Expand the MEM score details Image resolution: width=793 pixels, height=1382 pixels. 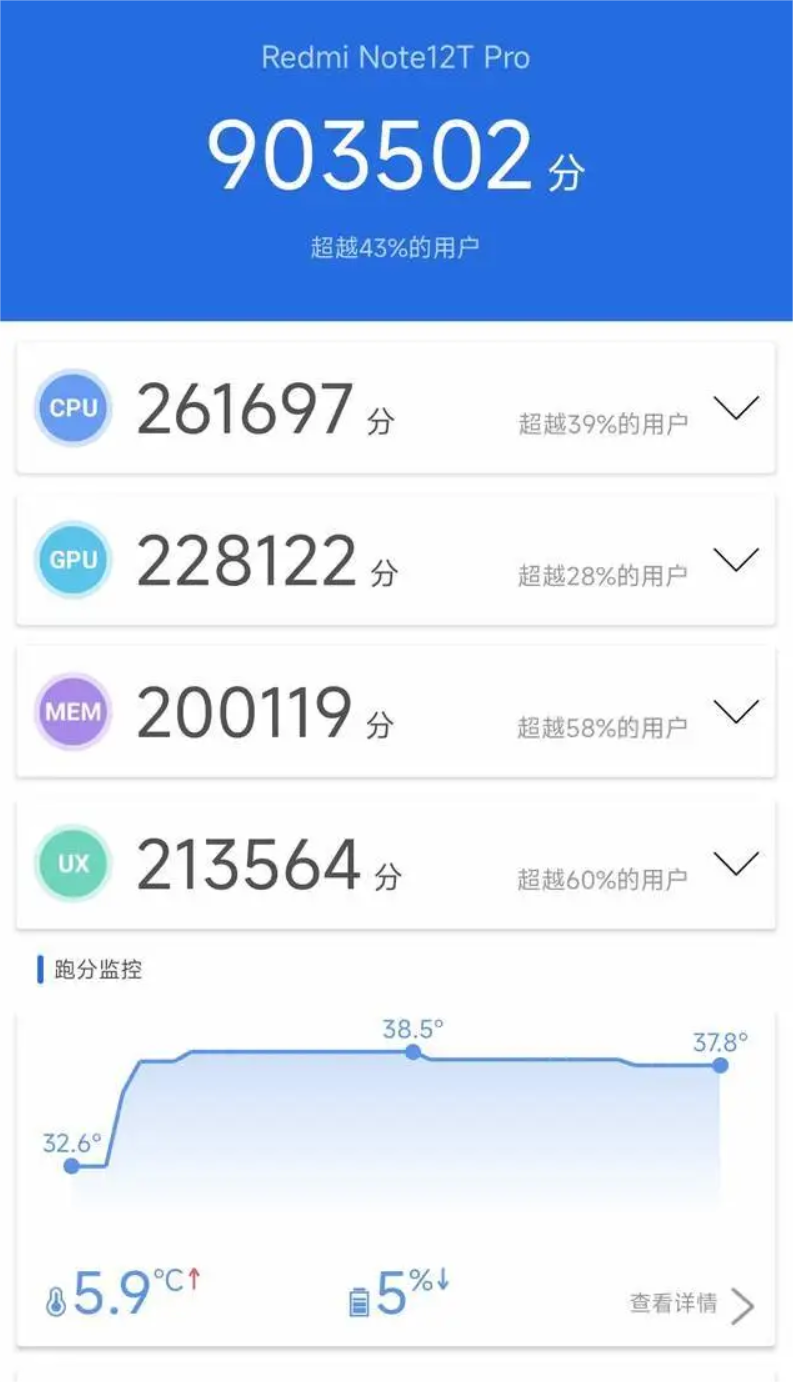tap(736, 711)
